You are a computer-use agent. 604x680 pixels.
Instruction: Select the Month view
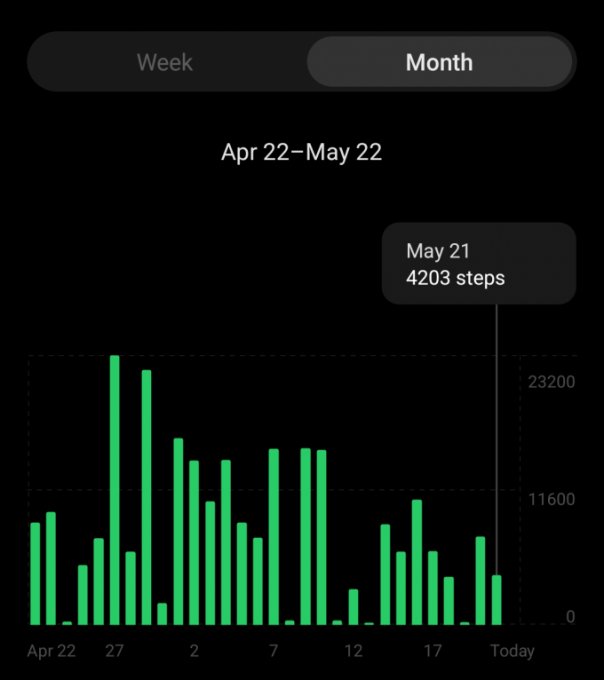click(x=439, y=62)
